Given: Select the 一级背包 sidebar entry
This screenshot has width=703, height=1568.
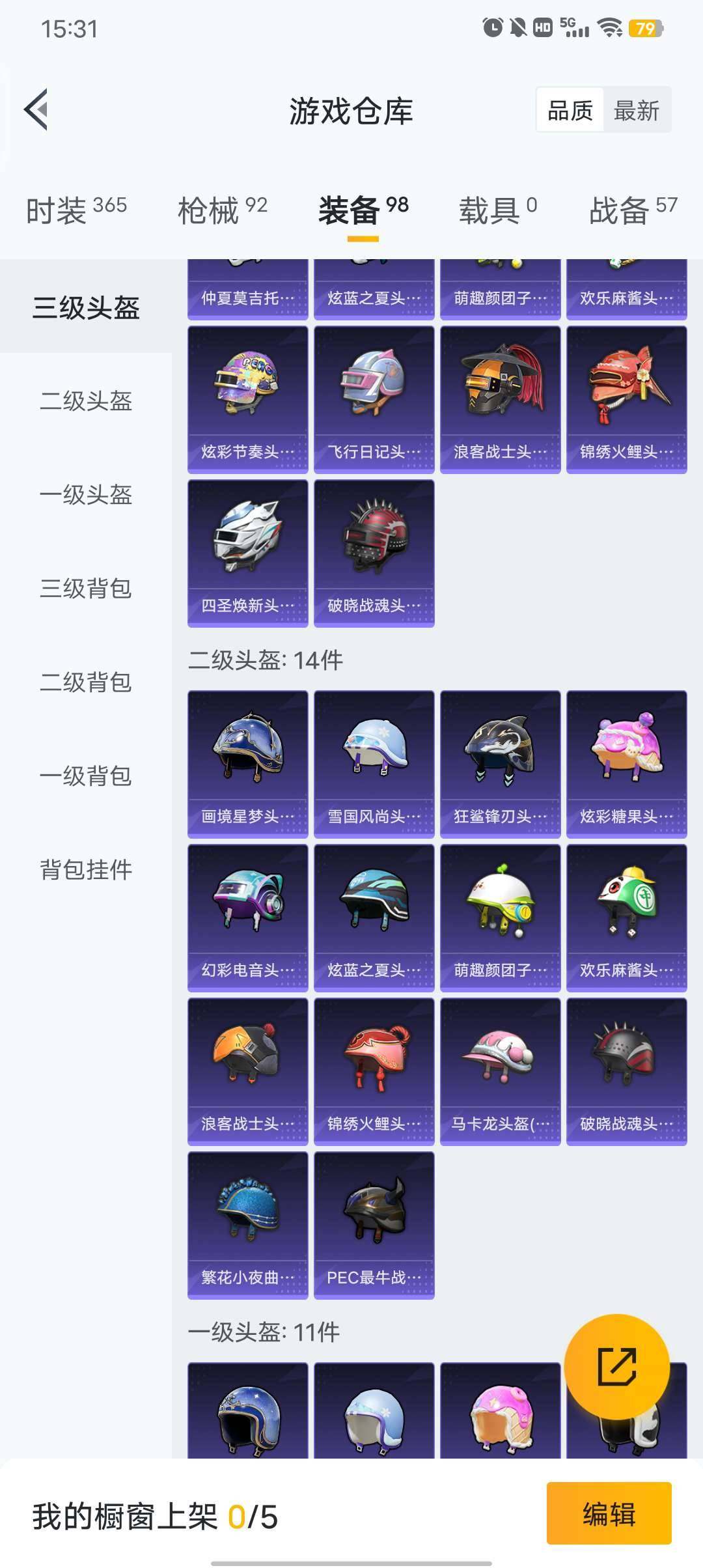Looking at the screenshot, I should click(85, 776).
